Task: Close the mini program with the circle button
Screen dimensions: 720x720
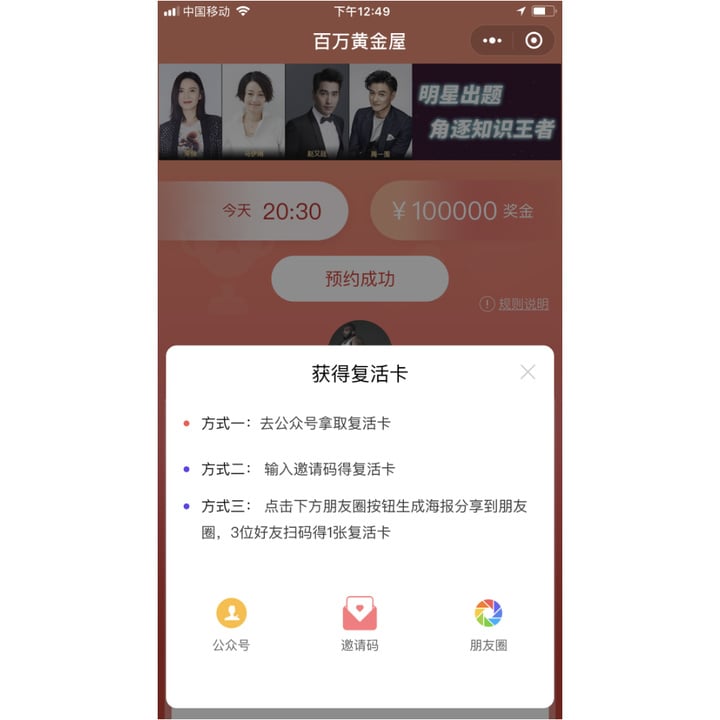Action: click(x=534, y=41)
